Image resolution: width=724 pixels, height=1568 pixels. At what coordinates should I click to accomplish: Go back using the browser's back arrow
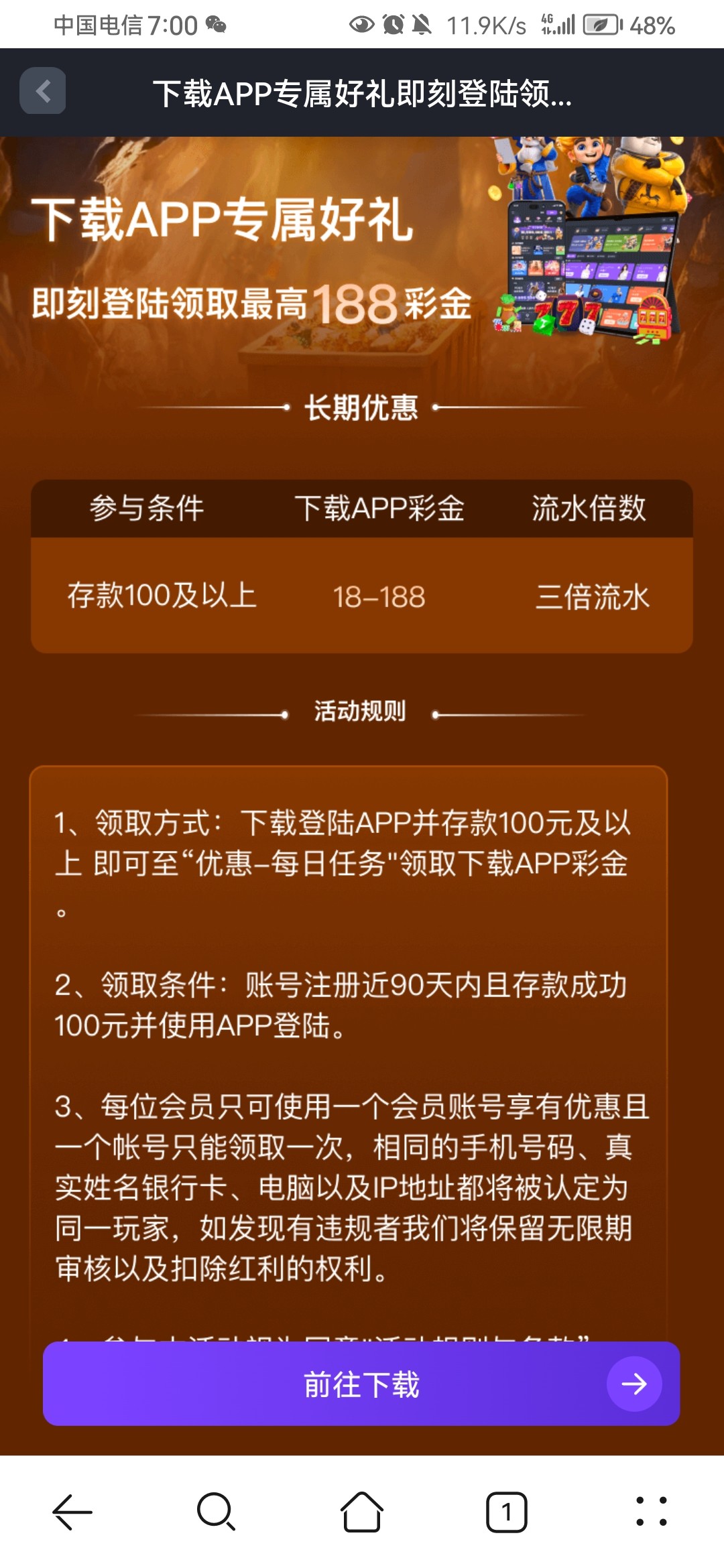[72, 1512]
